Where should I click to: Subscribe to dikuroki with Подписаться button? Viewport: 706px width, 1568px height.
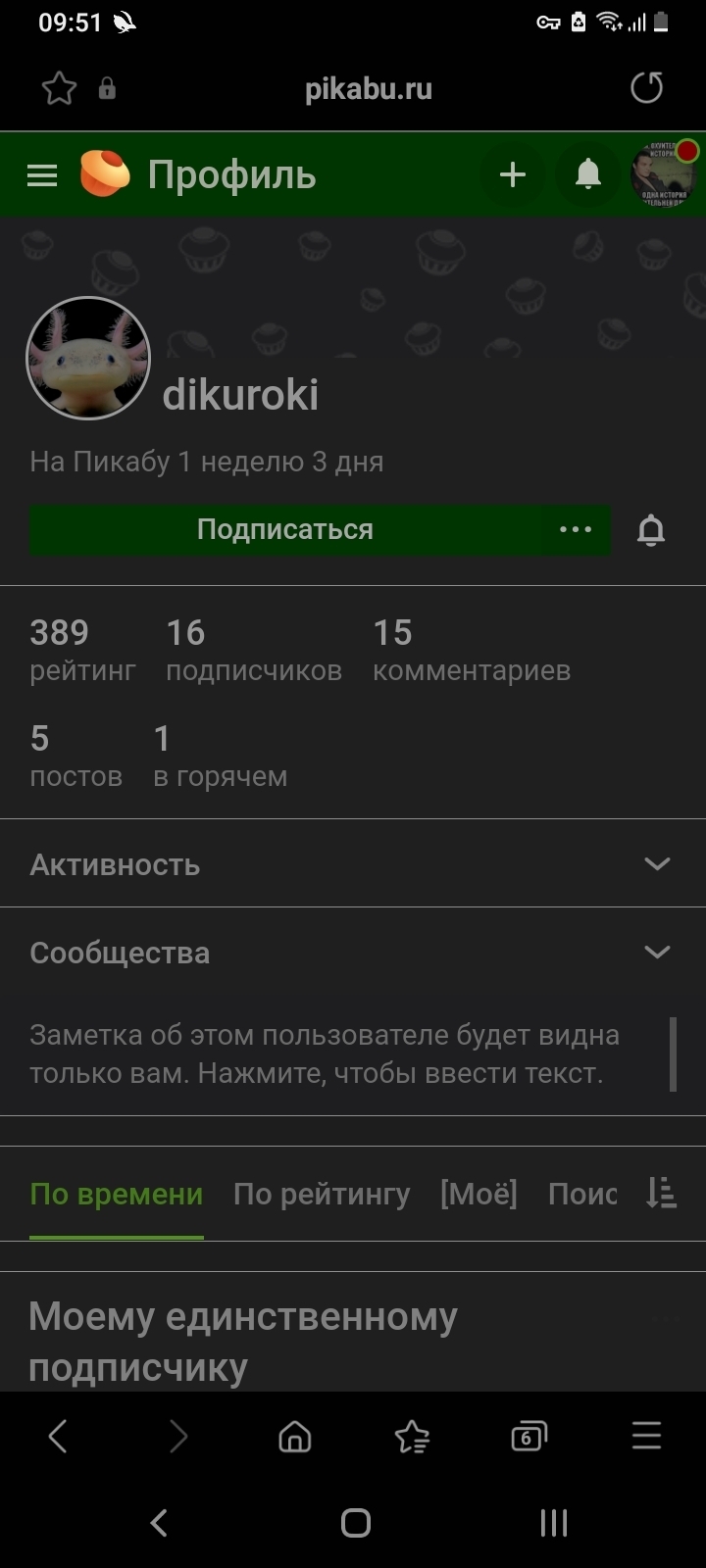pyautogui.click(x=284, y=530)
